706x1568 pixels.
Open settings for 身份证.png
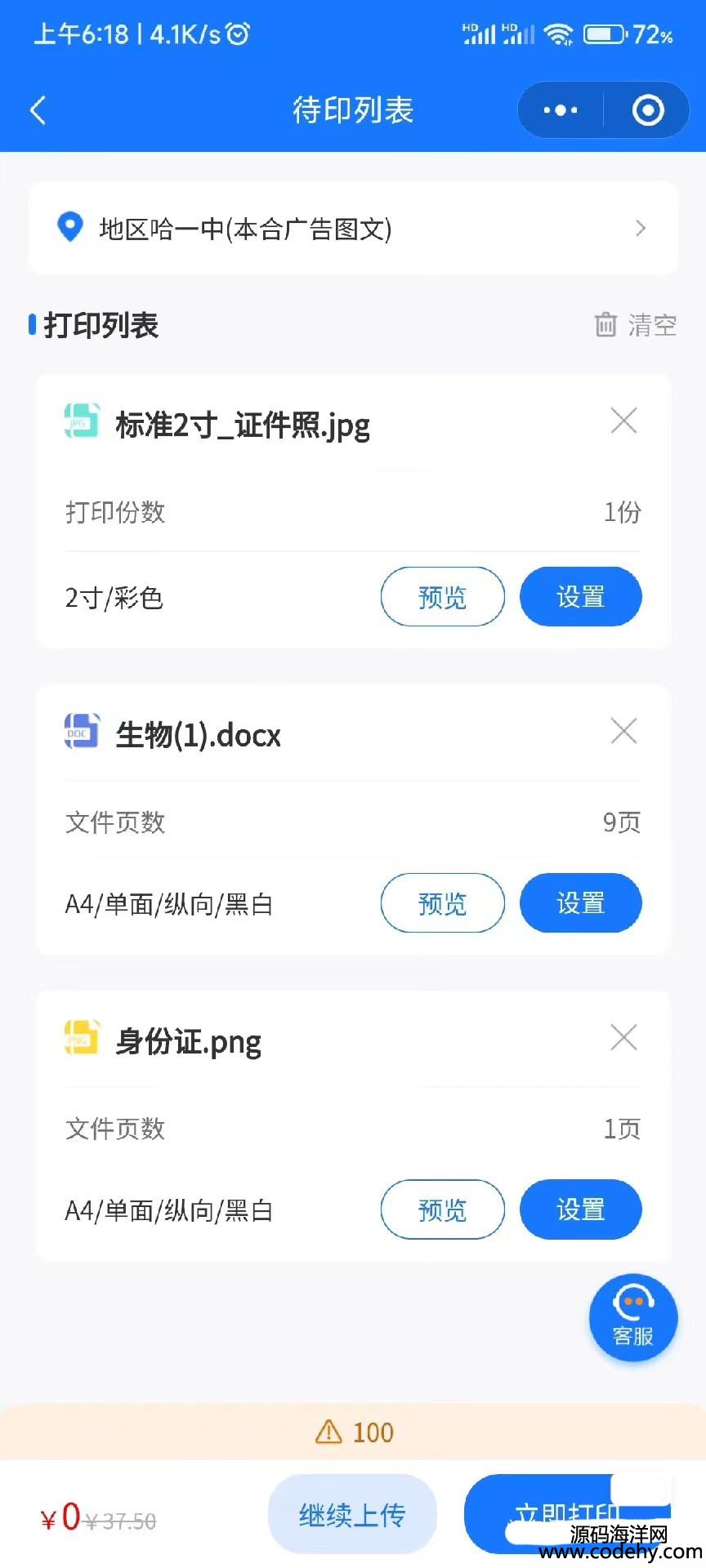581,1209
